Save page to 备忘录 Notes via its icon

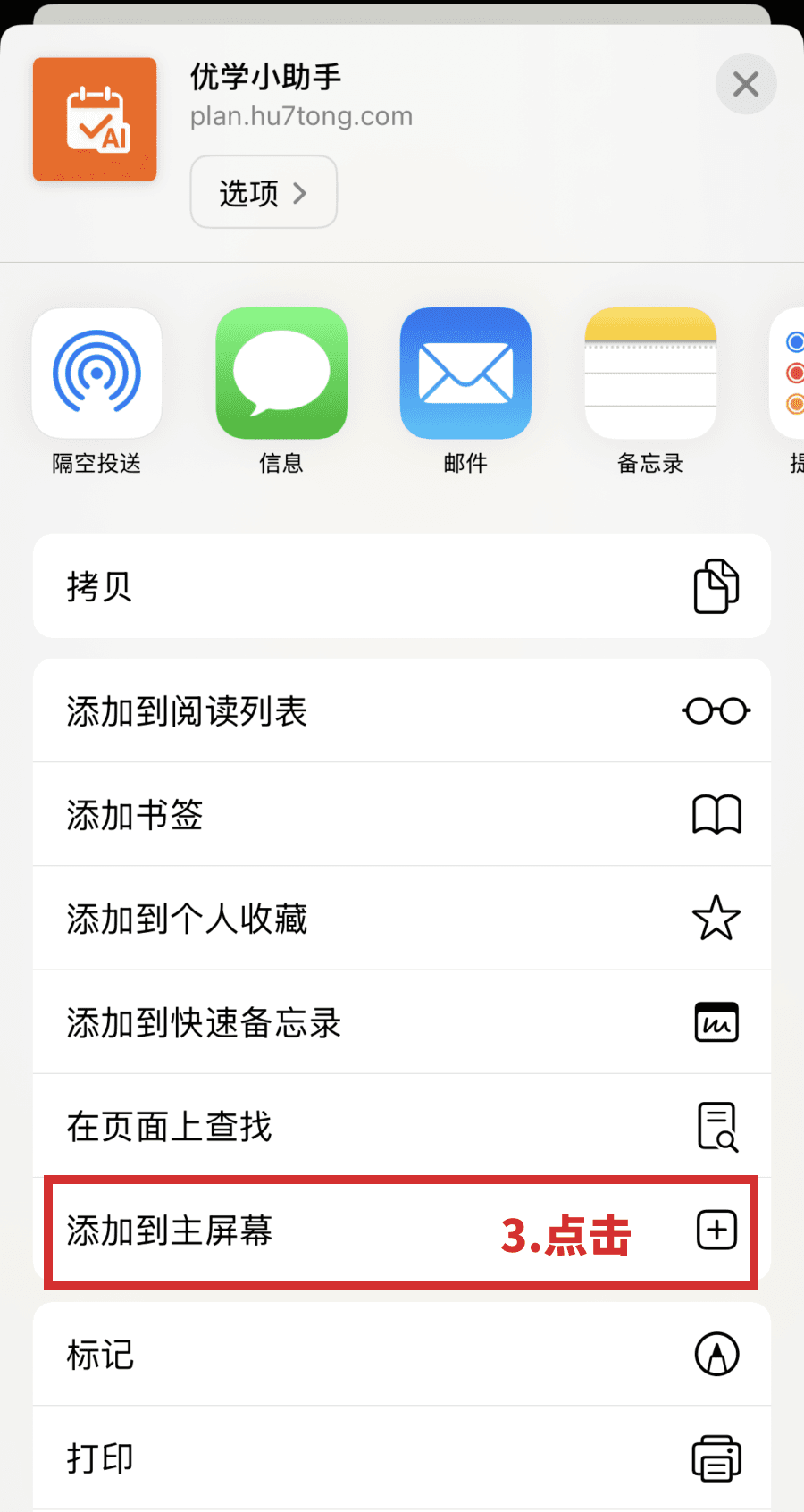(649, 373)
